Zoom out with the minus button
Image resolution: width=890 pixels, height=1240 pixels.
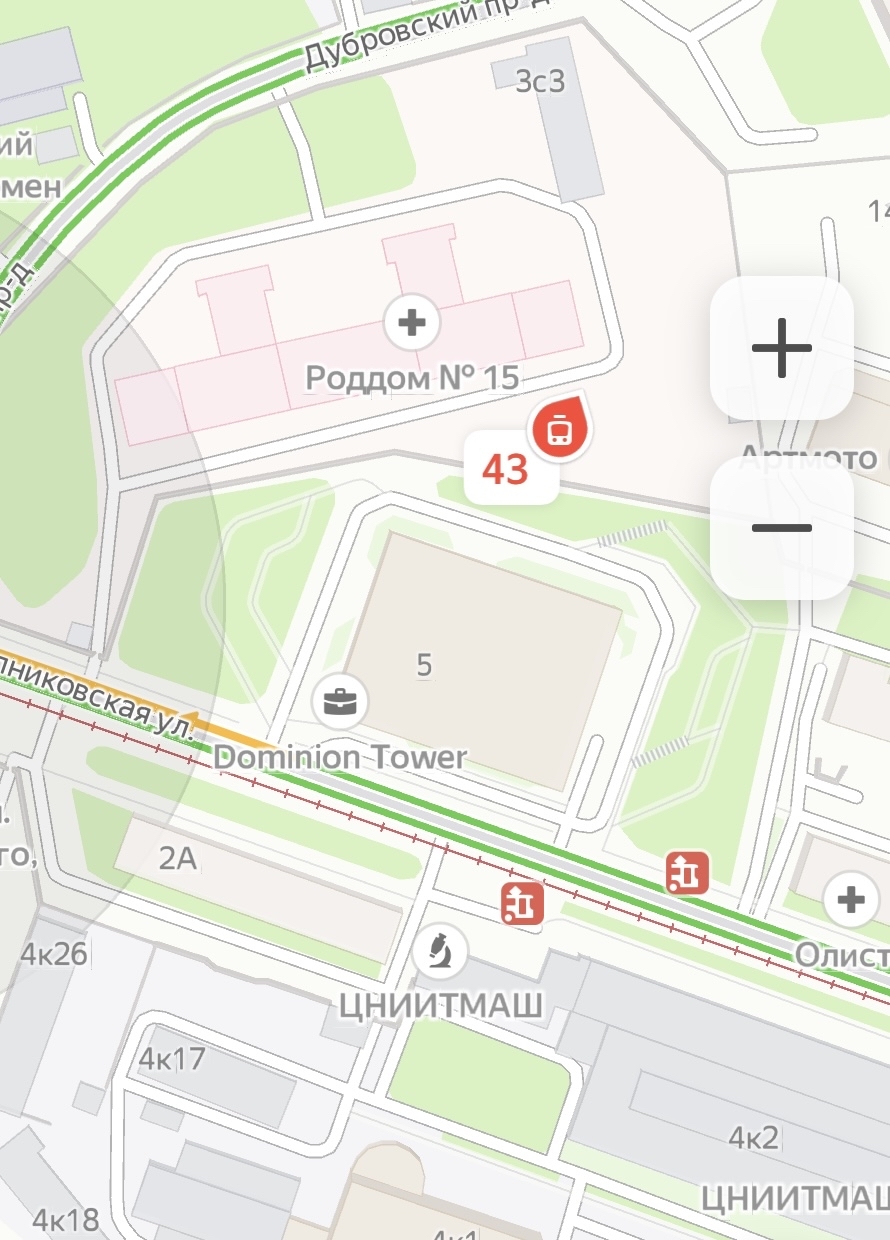point(781,528)
